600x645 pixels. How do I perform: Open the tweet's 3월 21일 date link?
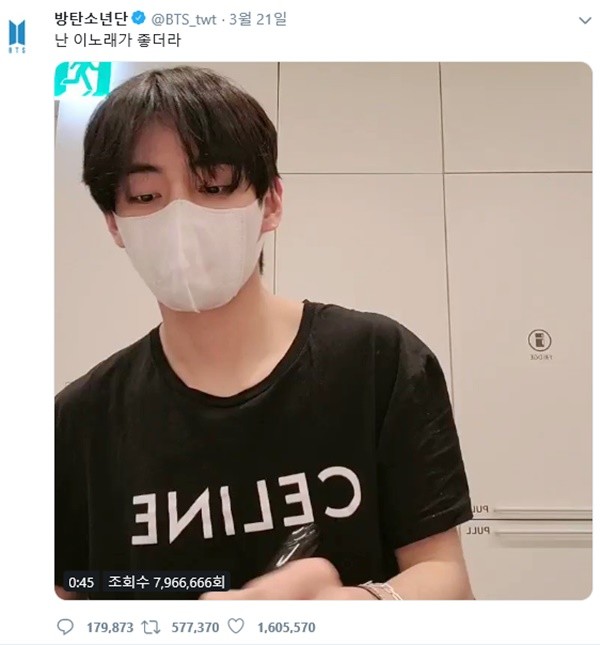pyautogui.click(x=268, y=18)
